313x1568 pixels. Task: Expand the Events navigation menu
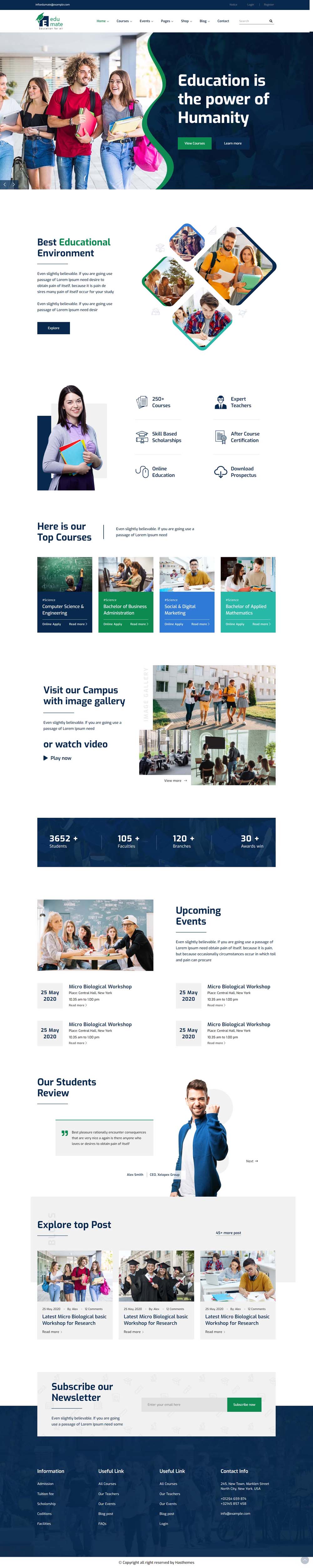[146, 21]
